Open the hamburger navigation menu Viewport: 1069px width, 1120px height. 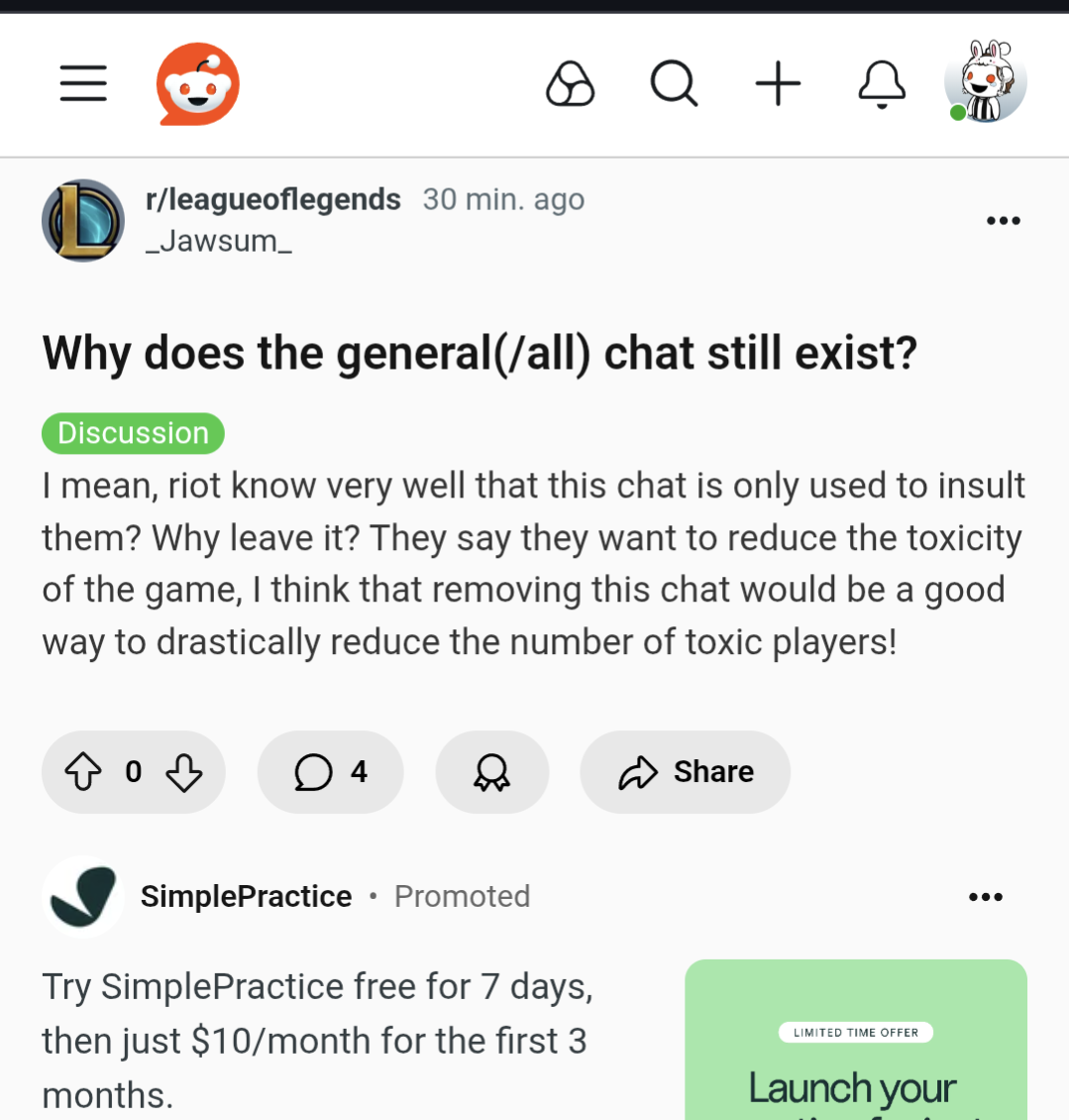[x=83, y=84]
